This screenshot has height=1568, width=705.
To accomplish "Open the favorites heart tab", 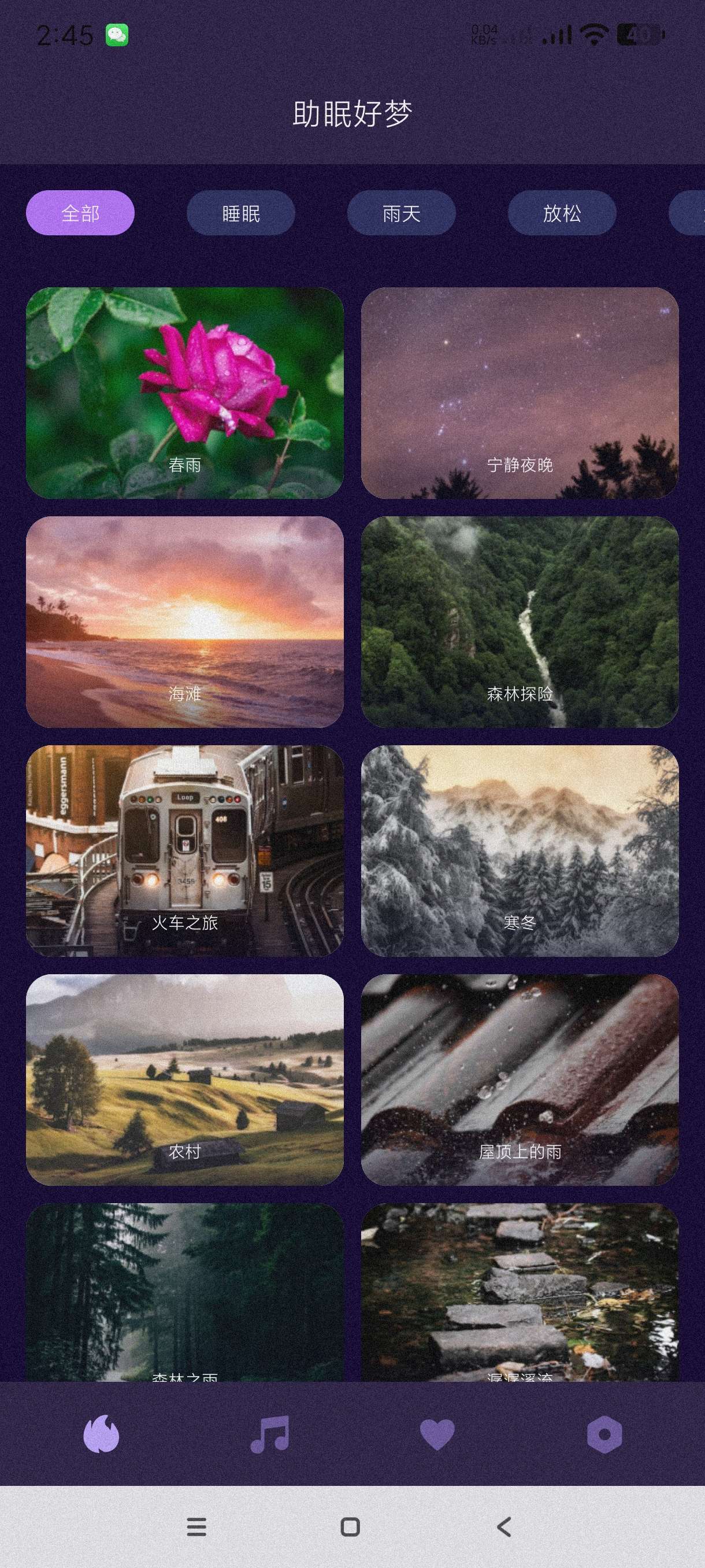I will 437,1434.
